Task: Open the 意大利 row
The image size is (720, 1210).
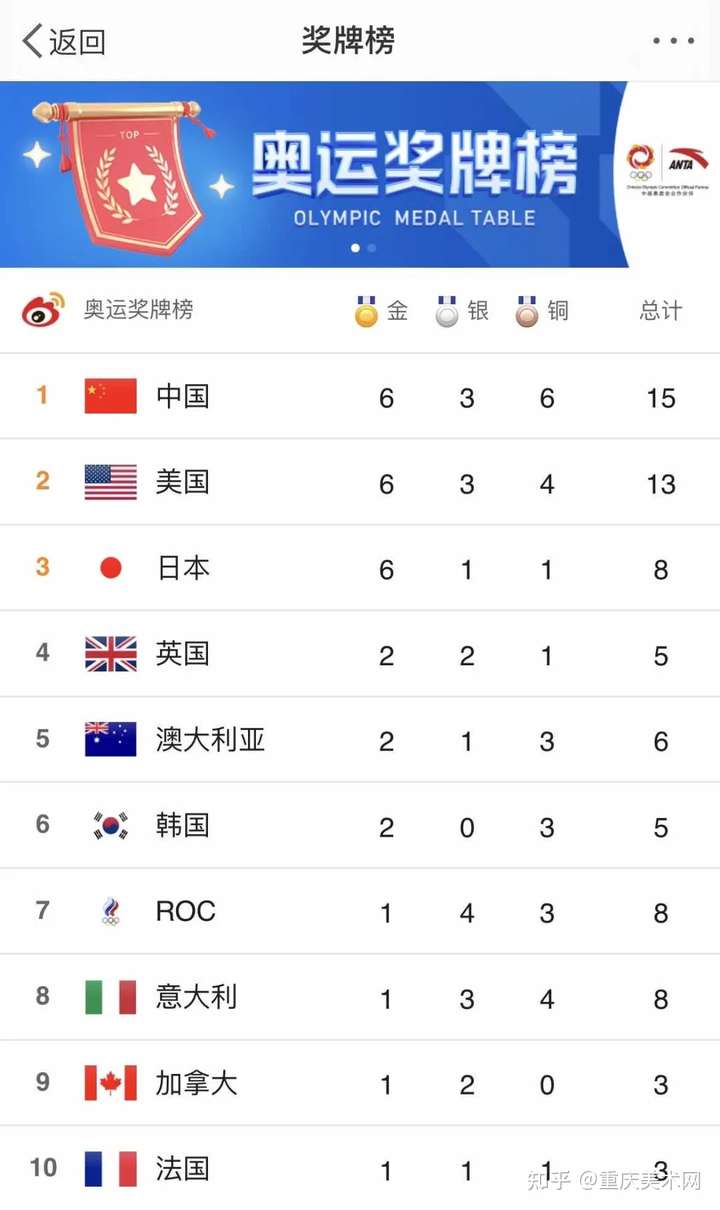Action: 360,998
